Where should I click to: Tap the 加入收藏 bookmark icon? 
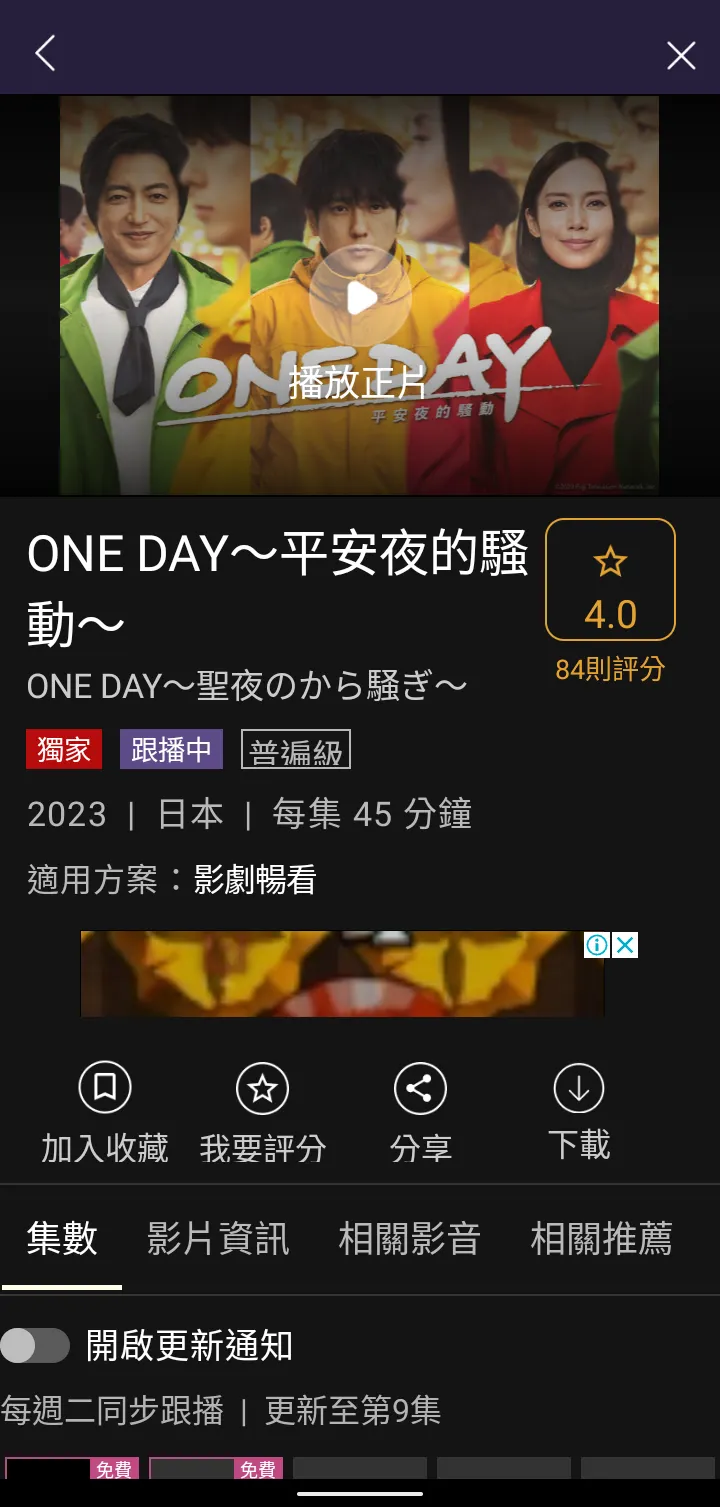pos(104,1087)
